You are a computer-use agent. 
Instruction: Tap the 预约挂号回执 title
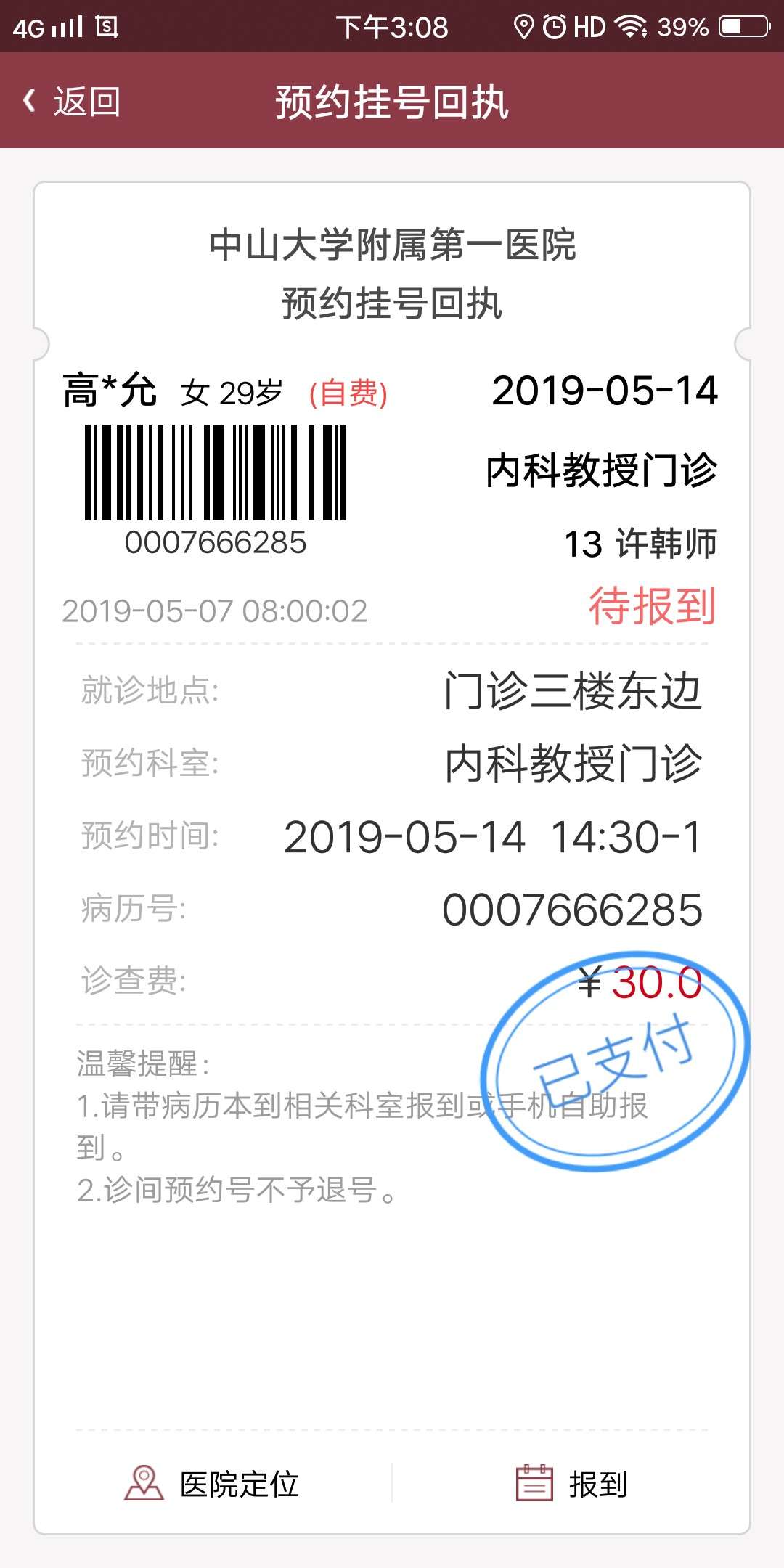392,100
